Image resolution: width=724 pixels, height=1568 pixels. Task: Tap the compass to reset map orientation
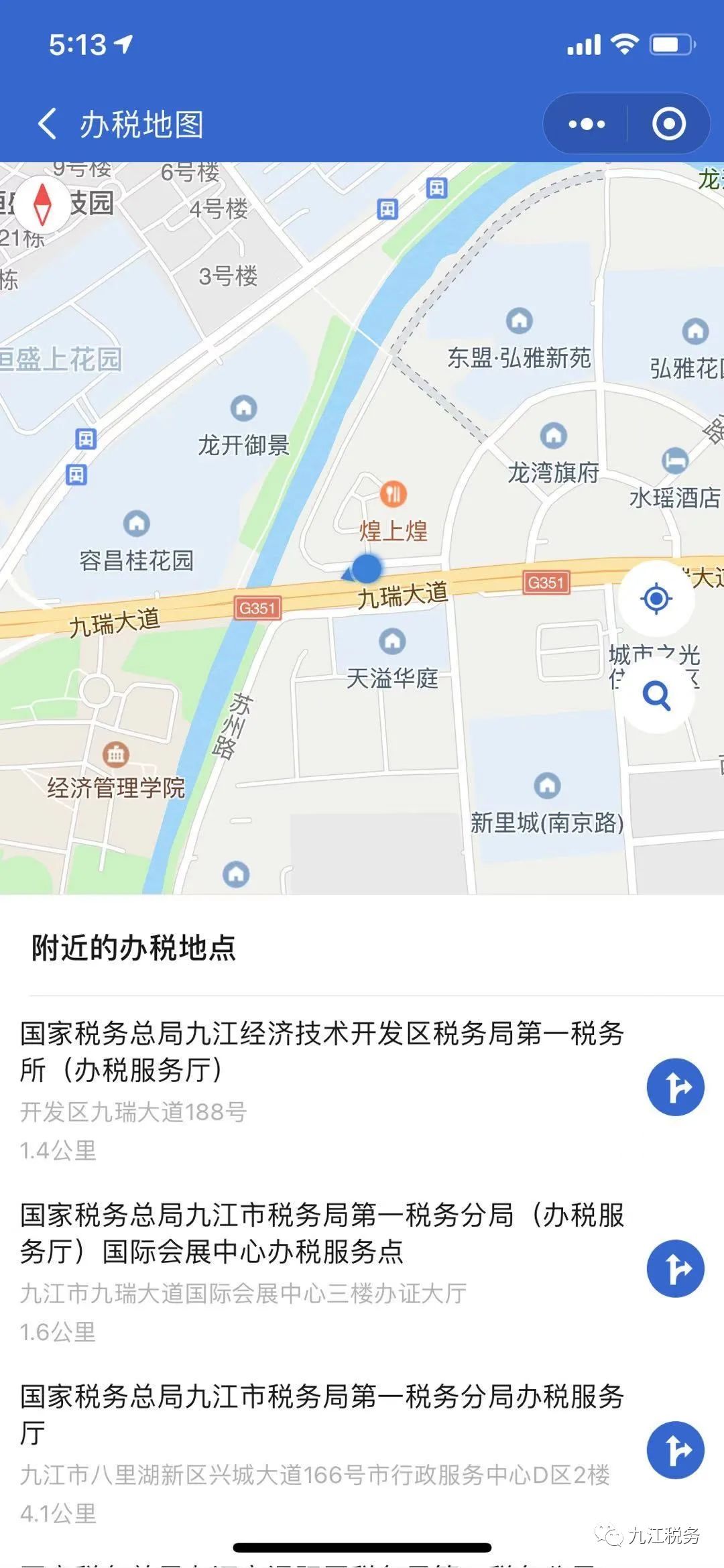point(42,203)
